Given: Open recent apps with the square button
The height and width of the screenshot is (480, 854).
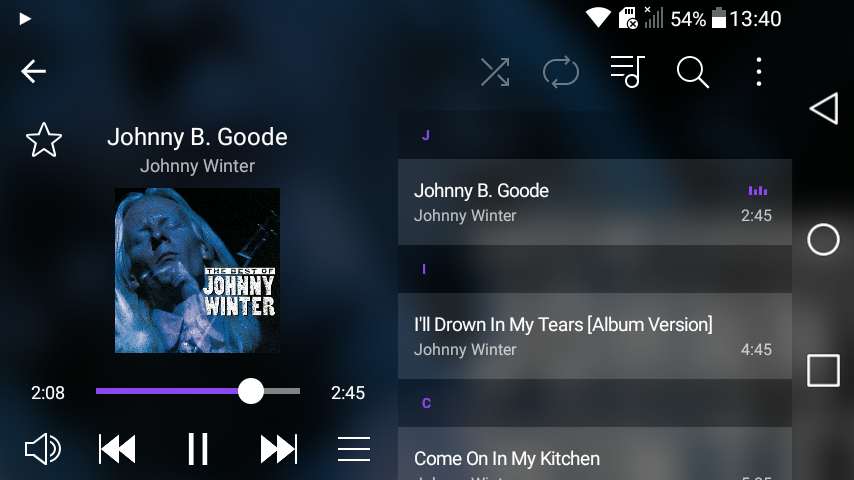Looking at the screenshot, I should pyautogui.click(x=823, y=370).
